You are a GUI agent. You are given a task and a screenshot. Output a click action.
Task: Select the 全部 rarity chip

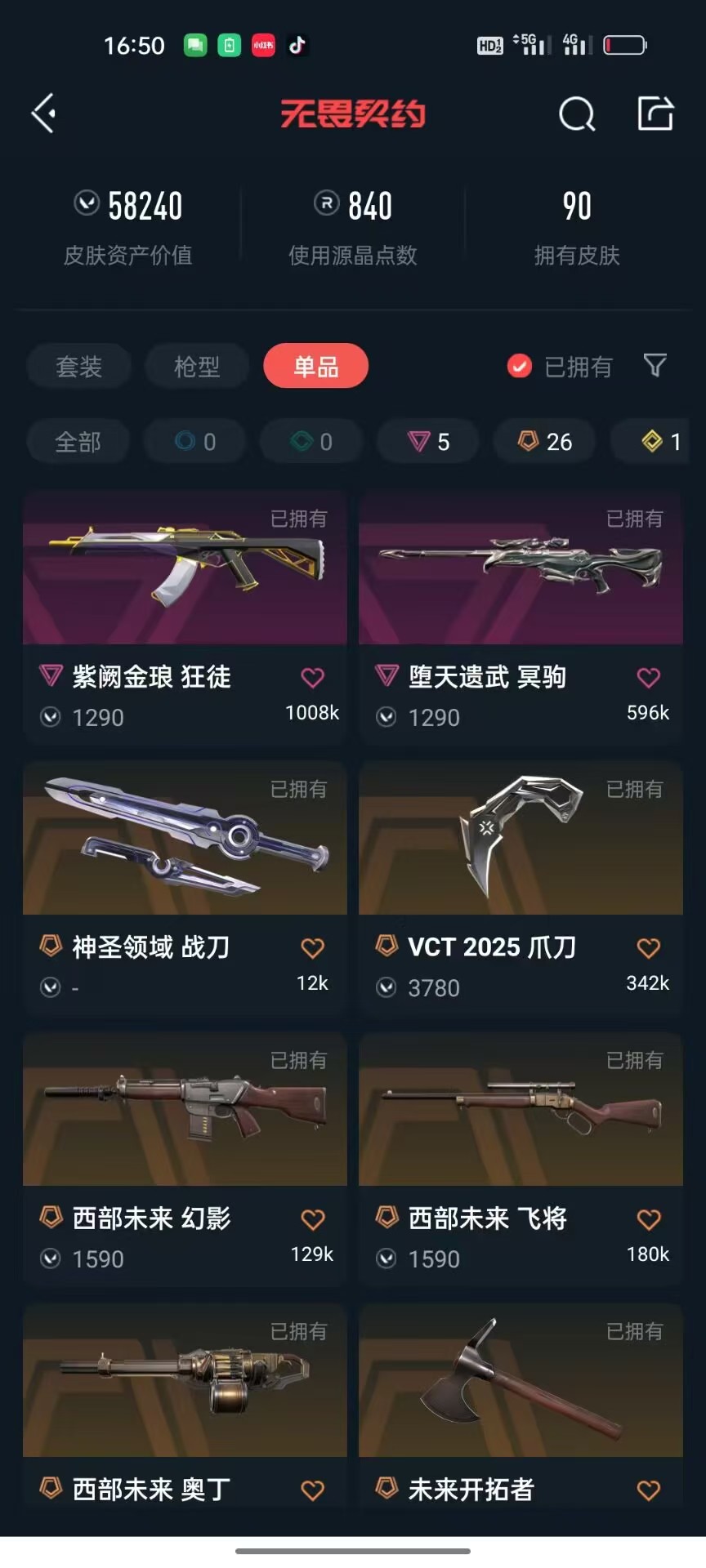78,442
